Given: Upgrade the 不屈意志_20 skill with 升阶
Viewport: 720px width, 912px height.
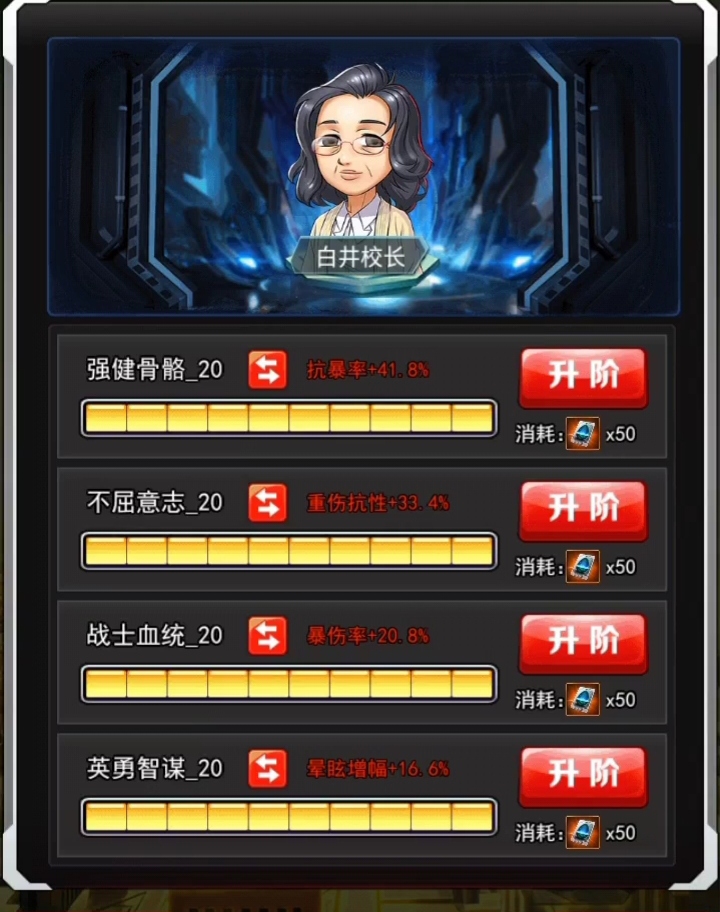Looking at the screenshot, I should pos(582,509).
